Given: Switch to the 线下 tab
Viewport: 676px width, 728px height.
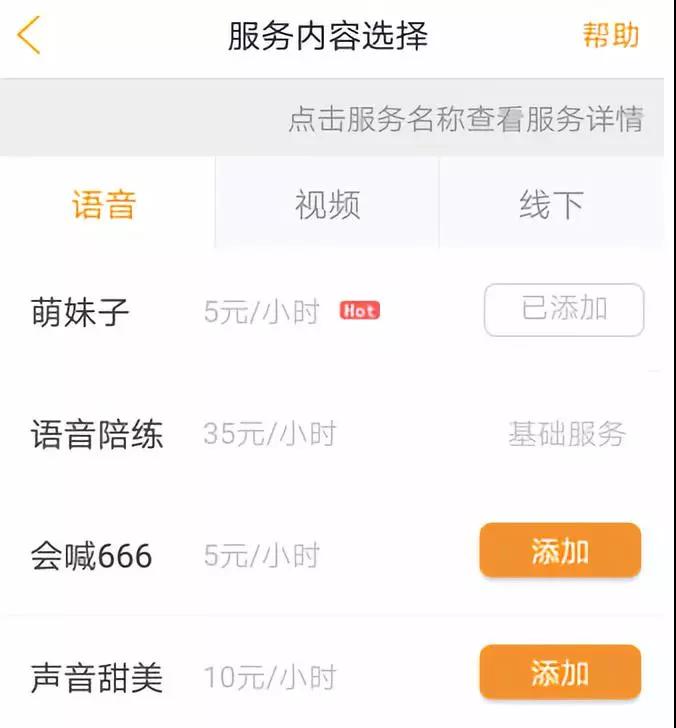Looking at the screenshot, I should click(x=551, y=205).
